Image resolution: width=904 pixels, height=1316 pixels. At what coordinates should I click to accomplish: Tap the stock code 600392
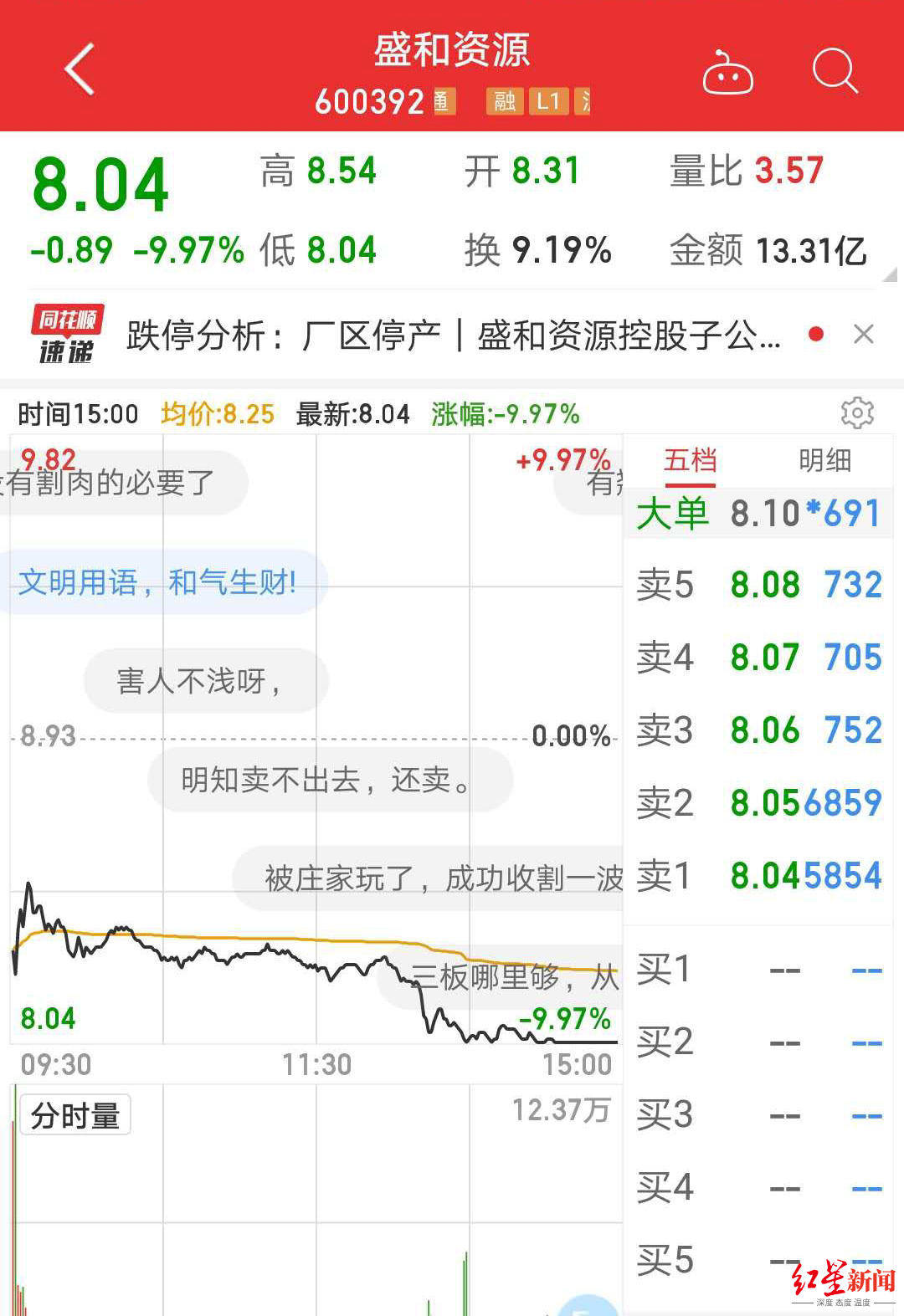(371, 100)
